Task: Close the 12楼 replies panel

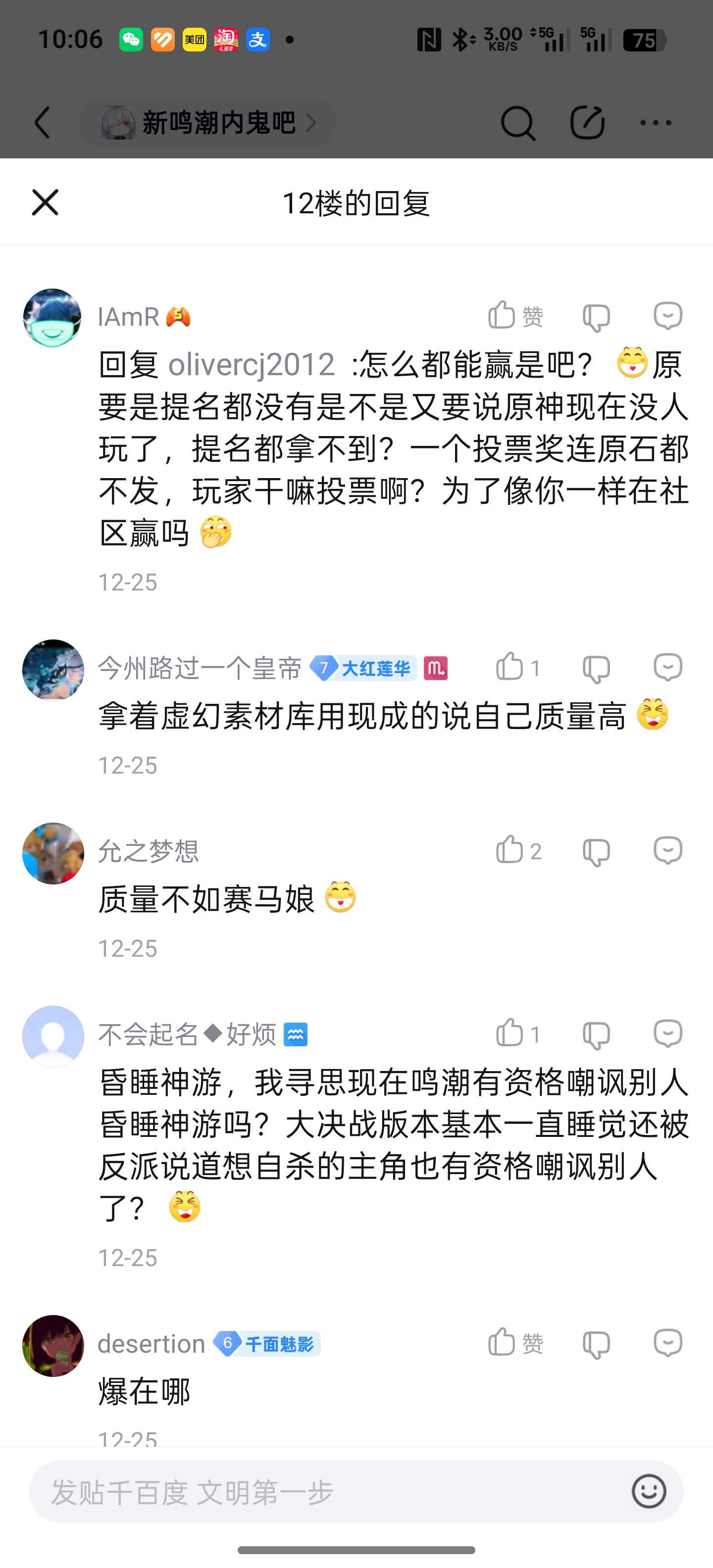Action: 45,202
